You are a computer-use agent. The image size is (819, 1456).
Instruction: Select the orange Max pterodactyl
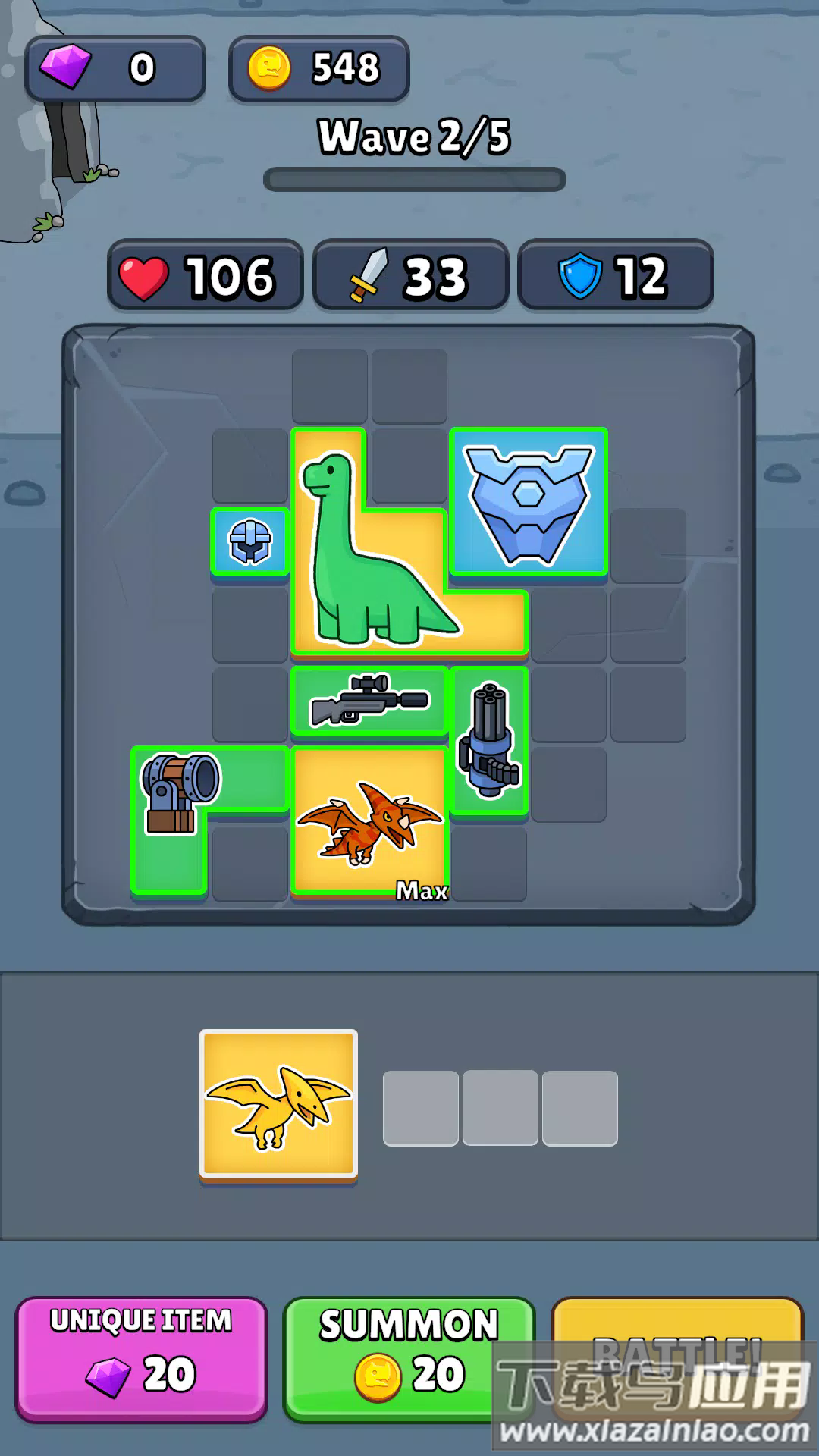coord(369,821)
